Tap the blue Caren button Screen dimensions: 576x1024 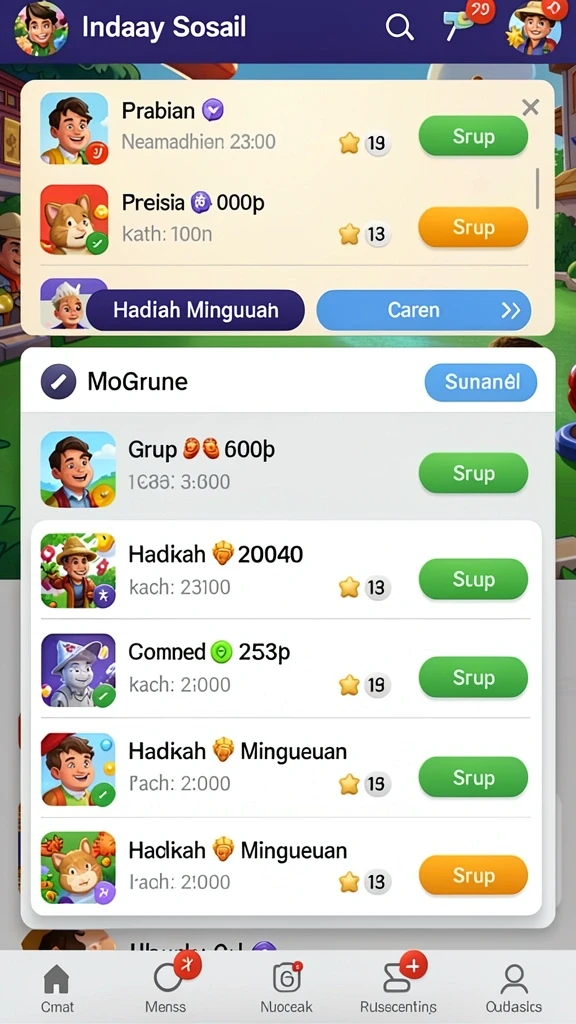point(424,310)
